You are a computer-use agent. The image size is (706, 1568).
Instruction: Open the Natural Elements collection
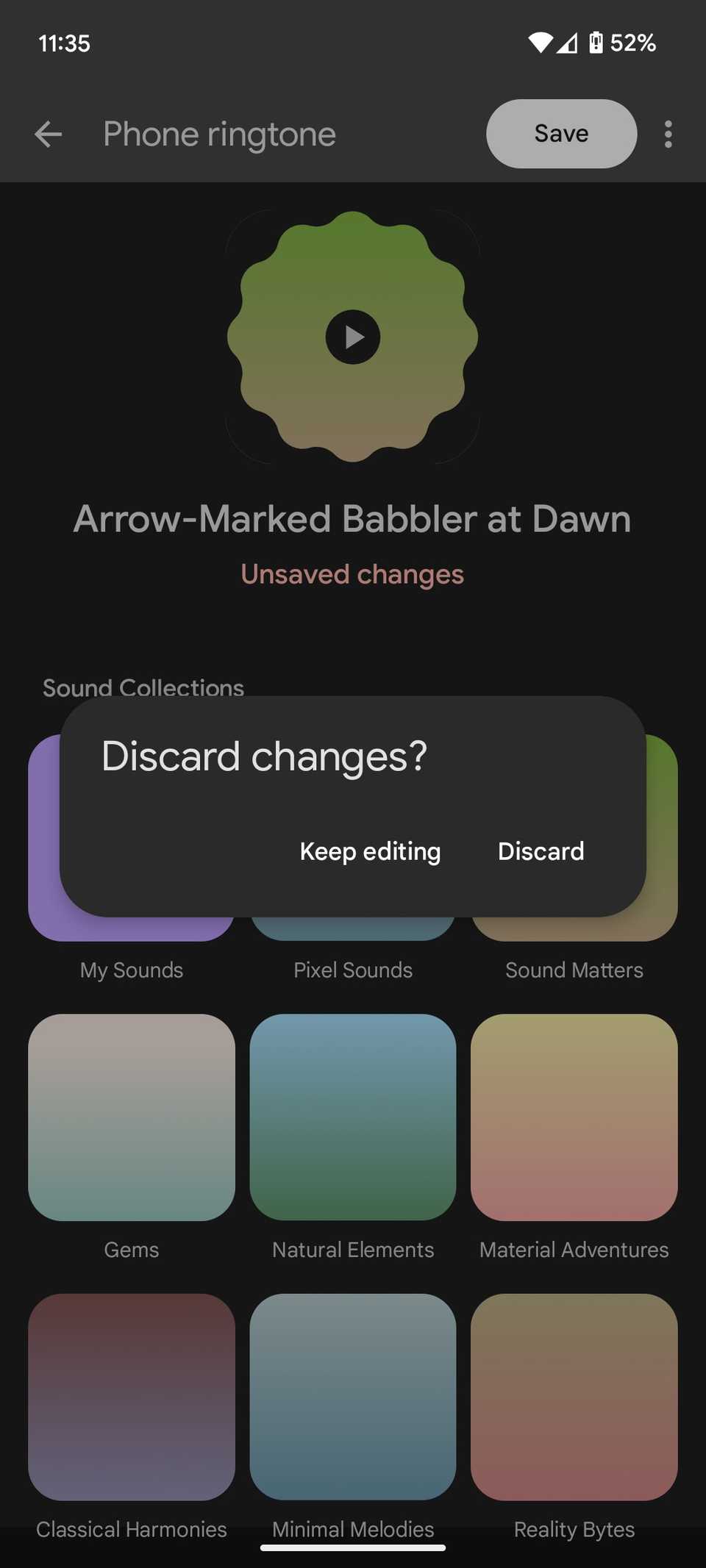(x=352, y=1117)
